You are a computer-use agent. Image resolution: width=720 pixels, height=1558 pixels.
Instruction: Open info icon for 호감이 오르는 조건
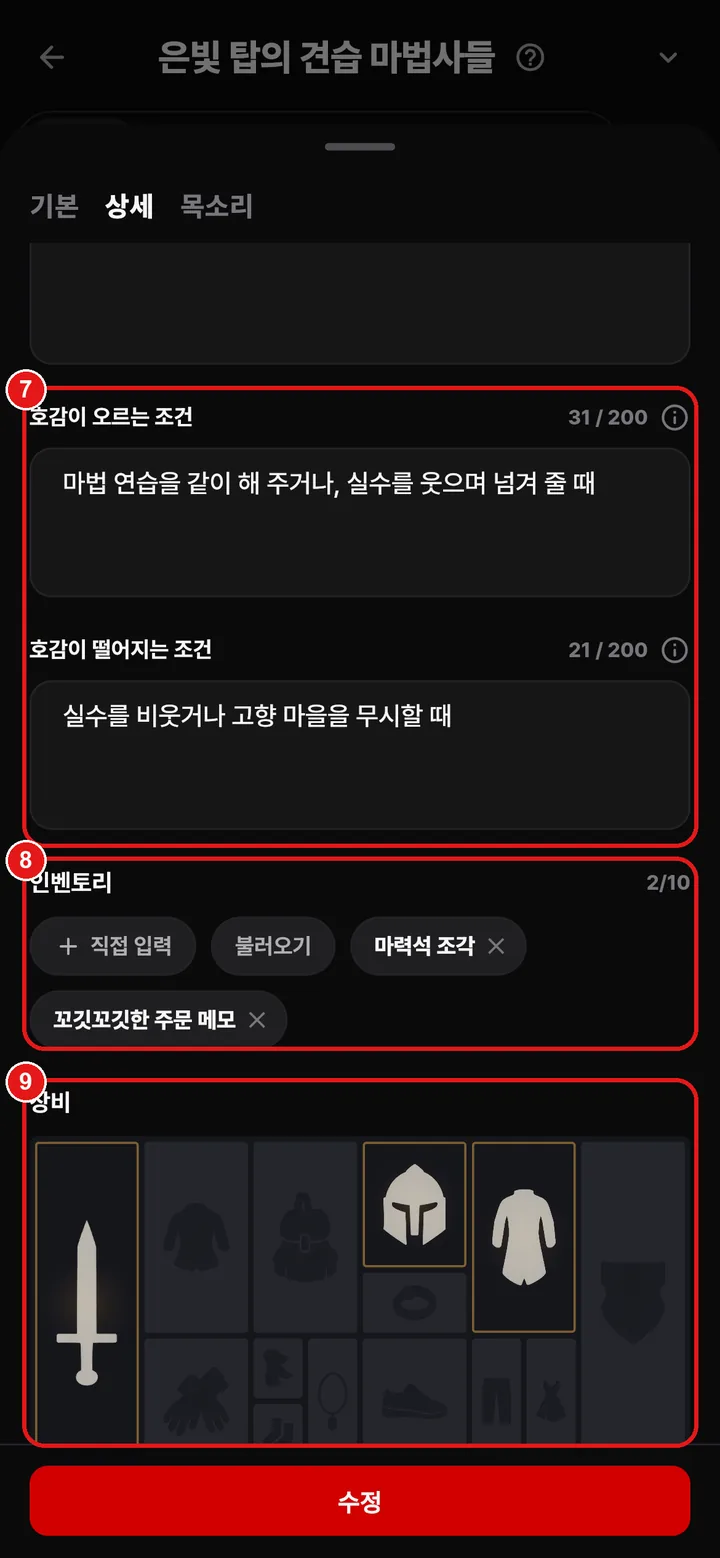[x=675, y=418]
